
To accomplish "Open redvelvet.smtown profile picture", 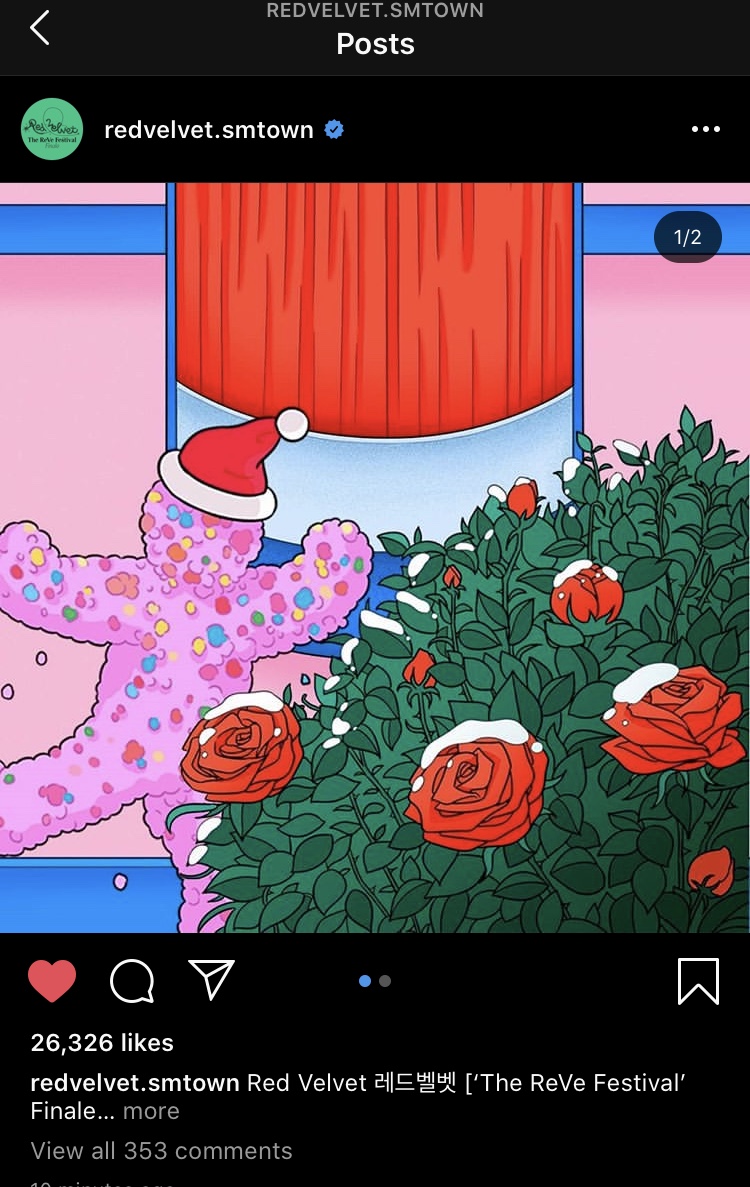I will 52,129.
